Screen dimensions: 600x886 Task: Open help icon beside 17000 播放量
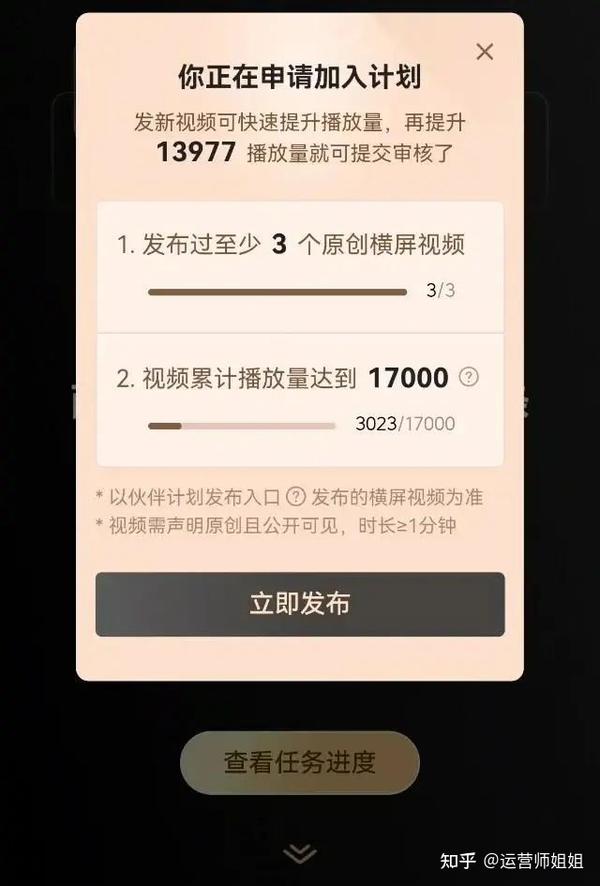469,377
